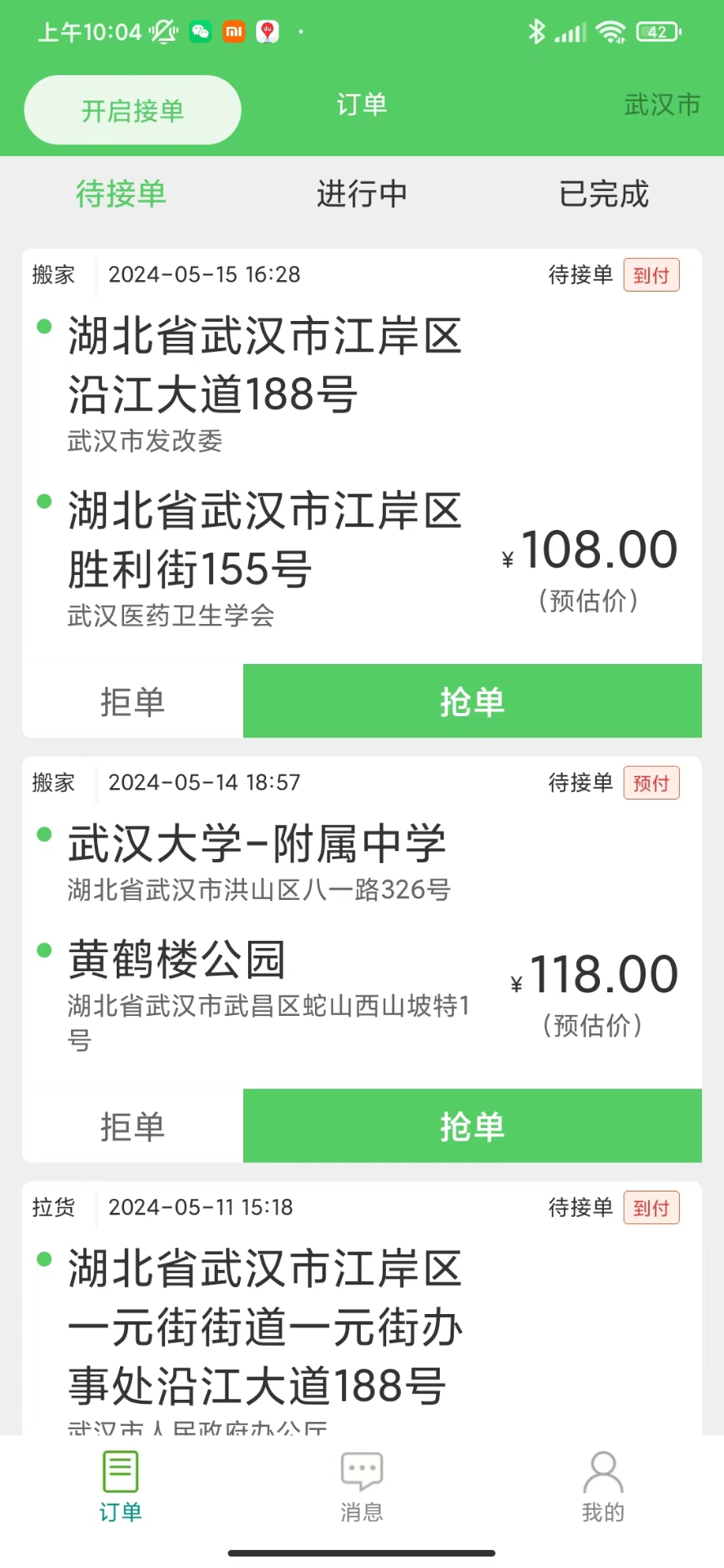
Task: Switch to the 进行中 tab
Action: (362, 194)
